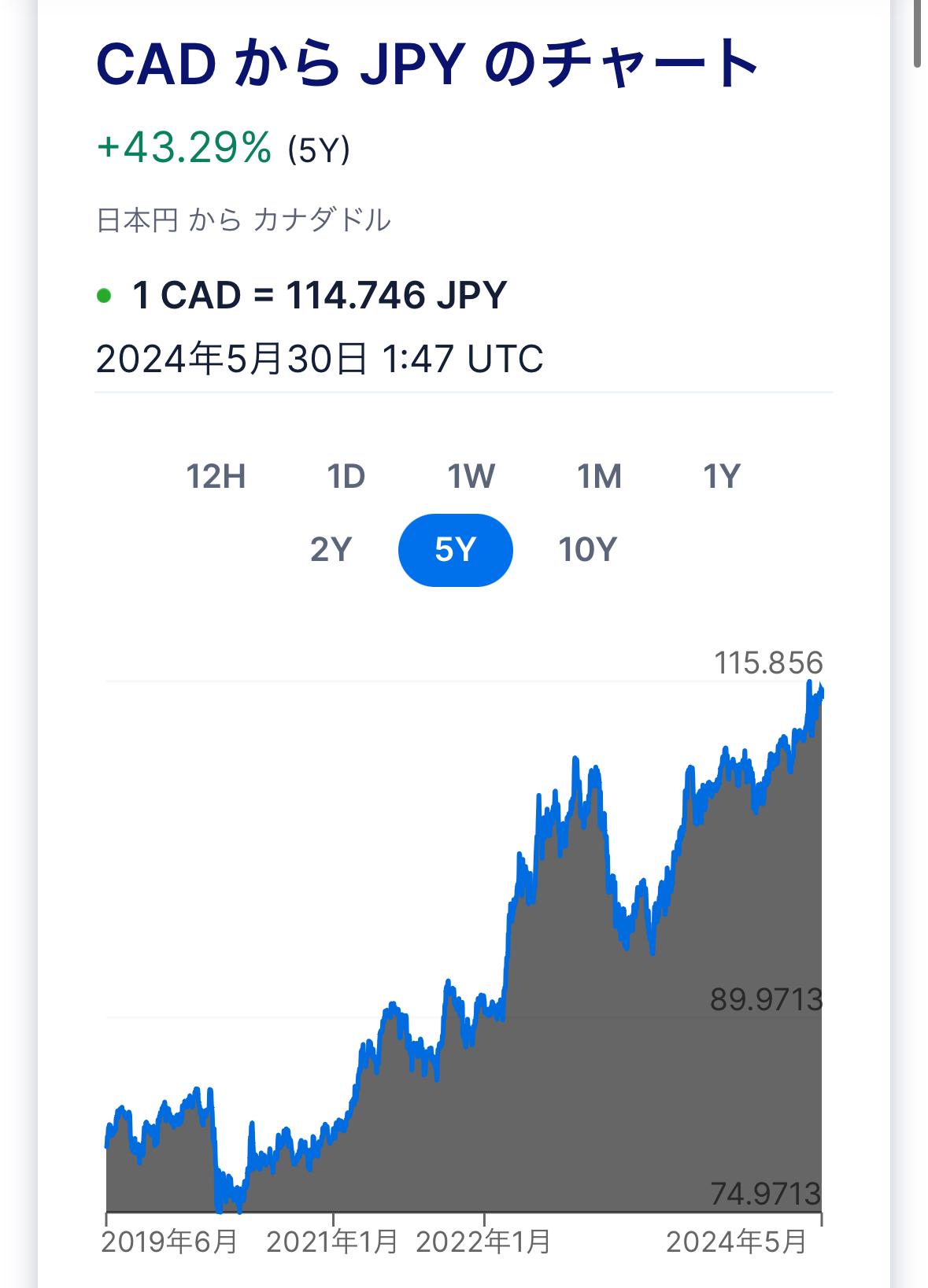Select the 2Y chart period
Image resolution: width=928 pixels, height=1288 pixels.
coord(331,550)
